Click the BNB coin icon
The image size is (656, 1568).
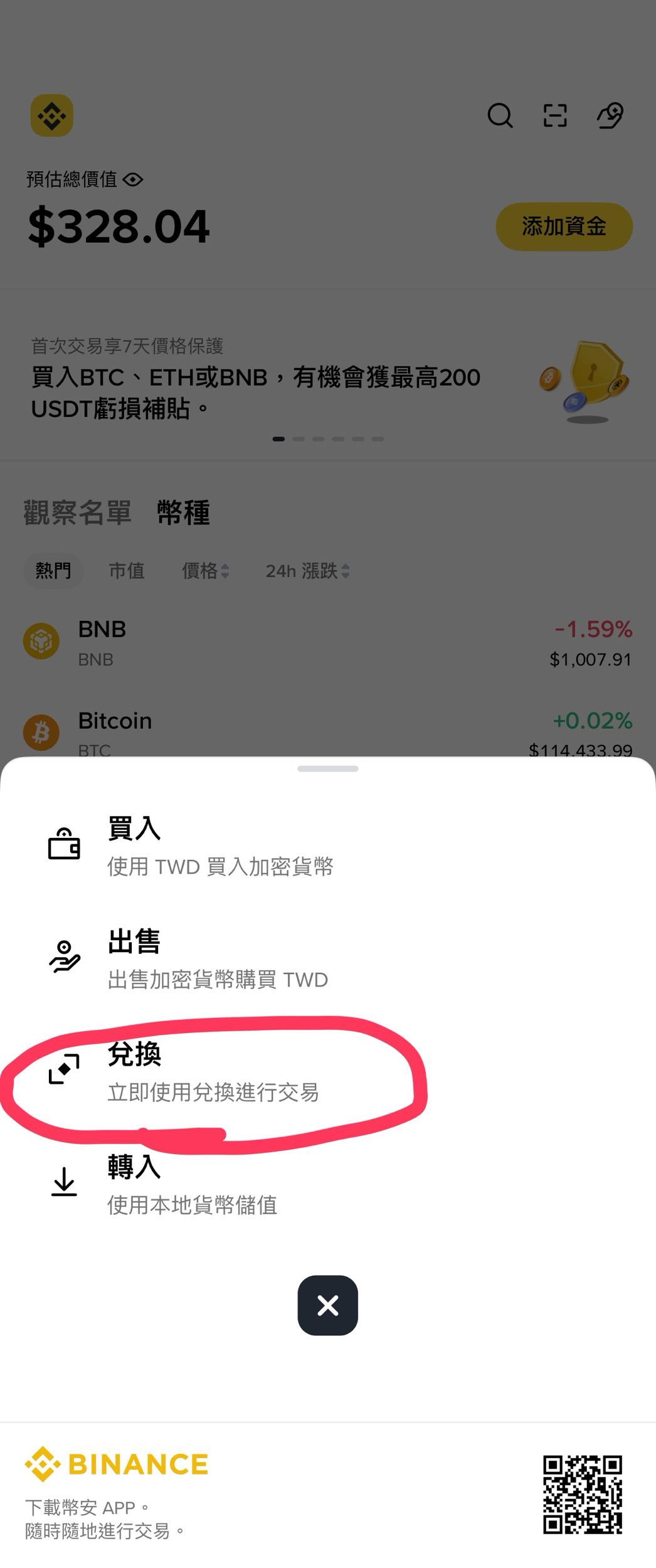pyautogui.click(x=41, y=641)
